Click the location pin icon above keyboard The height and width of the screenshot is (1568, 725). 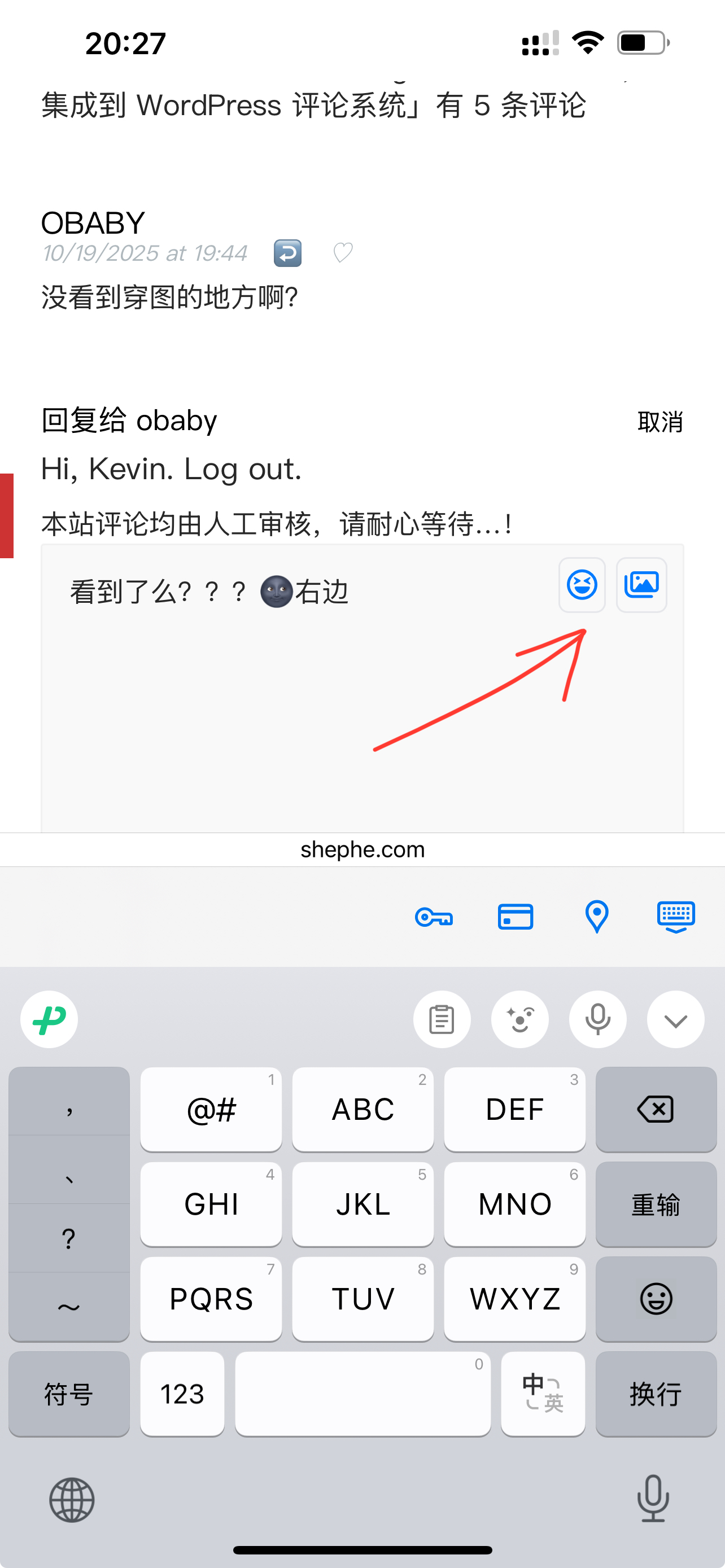tap(597, 917)
